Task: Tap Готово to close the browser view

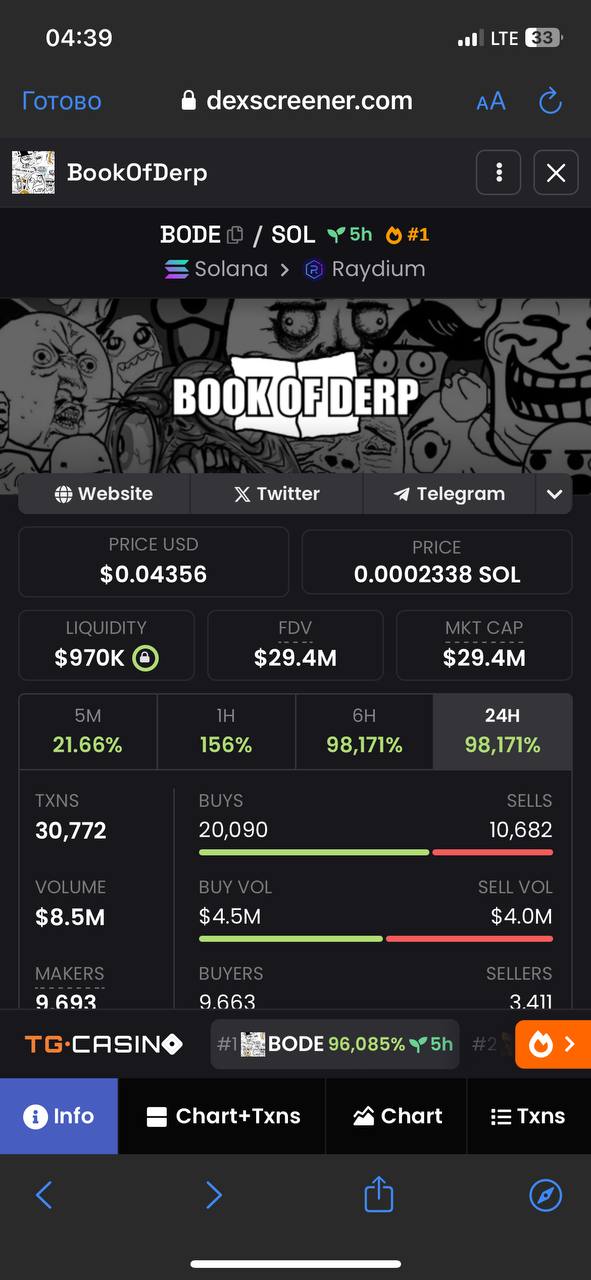Action: (62, 101)
